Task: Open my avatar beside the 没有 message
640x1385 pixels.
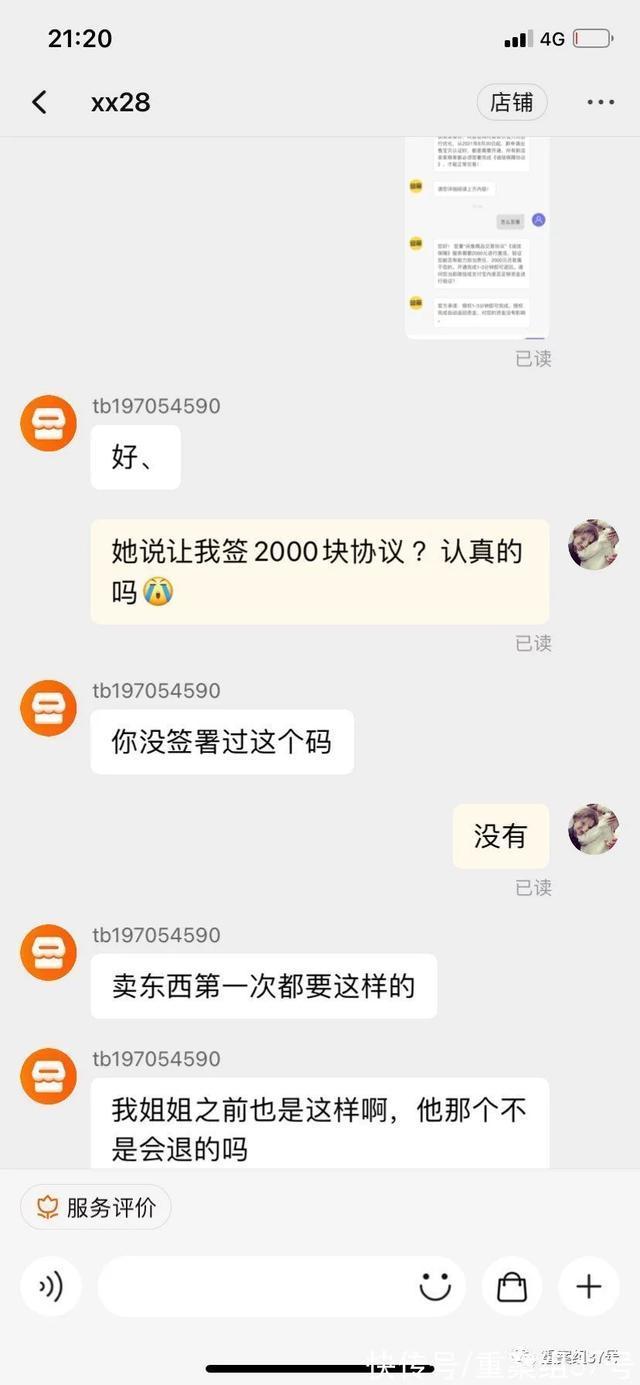Action: click(x=594, y=829)
